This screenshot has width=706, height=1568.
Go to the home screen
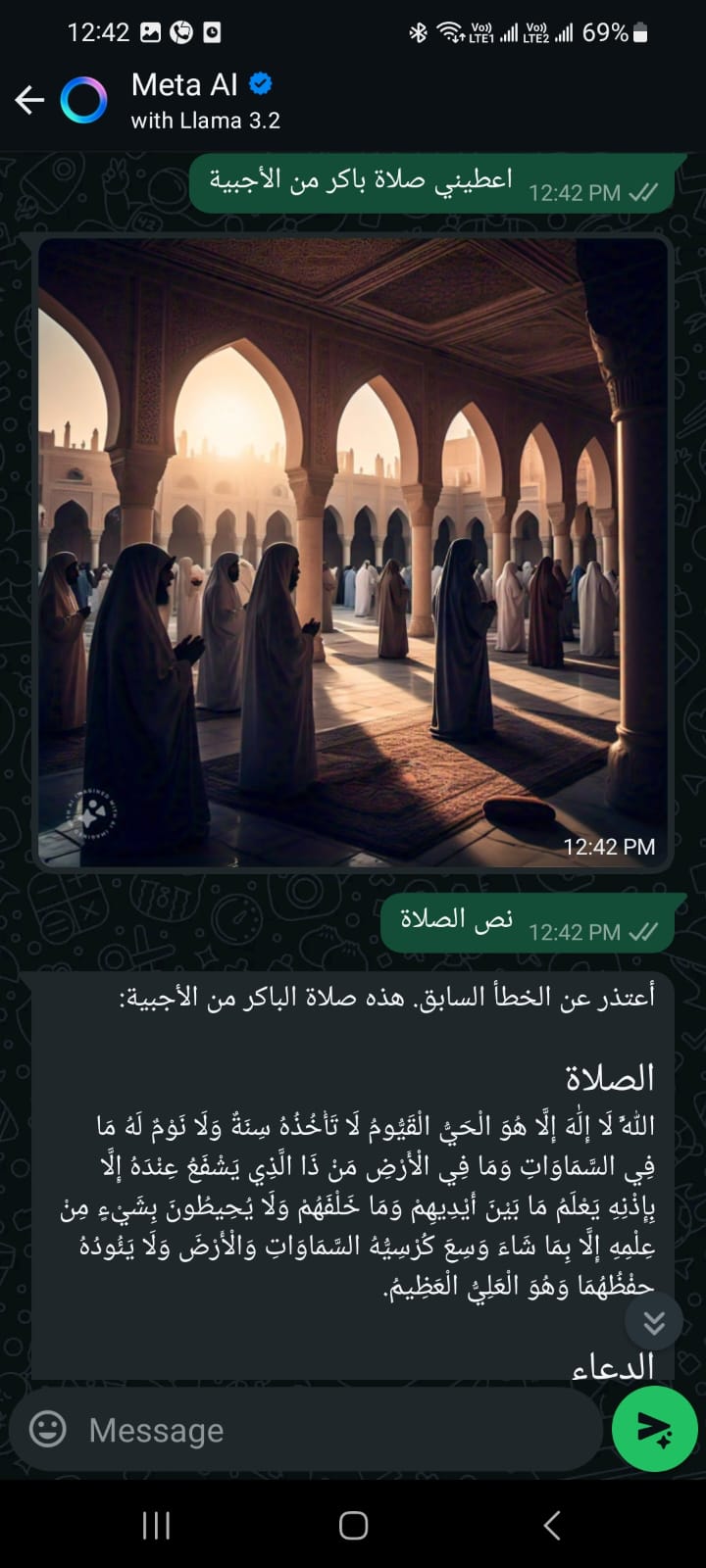click(x=353, y=1525)
